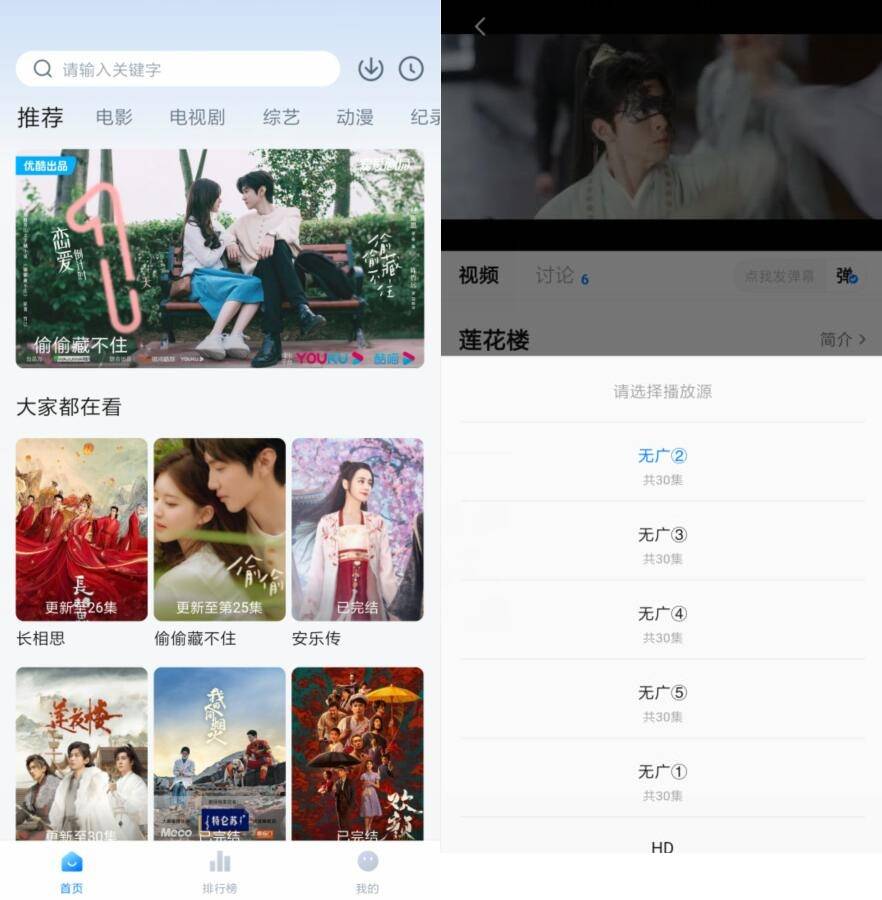The image size is (882, 900).
Task: Tap the back arrow on the player
Action: pos(480,26)
